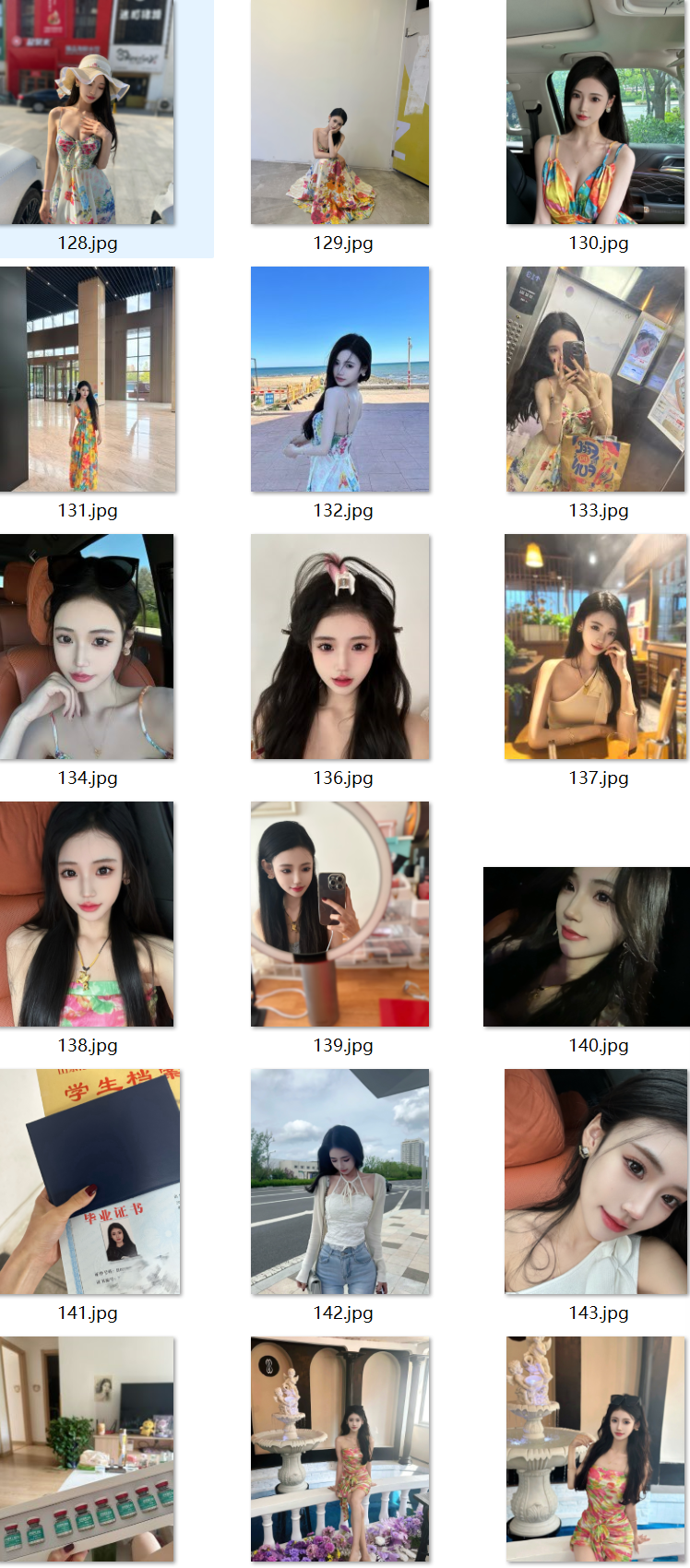
Task: View the 132.jpg picture
Action: (x=339, y=379)
